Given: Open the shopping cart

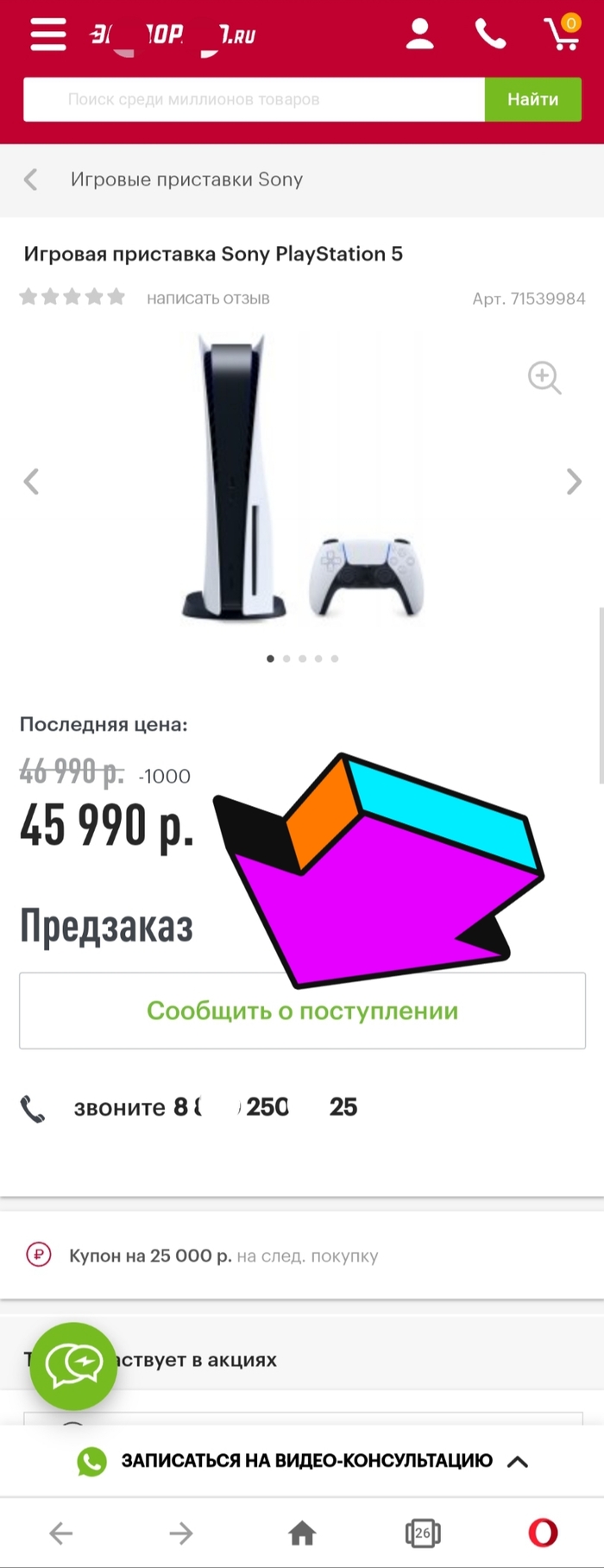Looking at the screenshot, I should tap(563, 34).
